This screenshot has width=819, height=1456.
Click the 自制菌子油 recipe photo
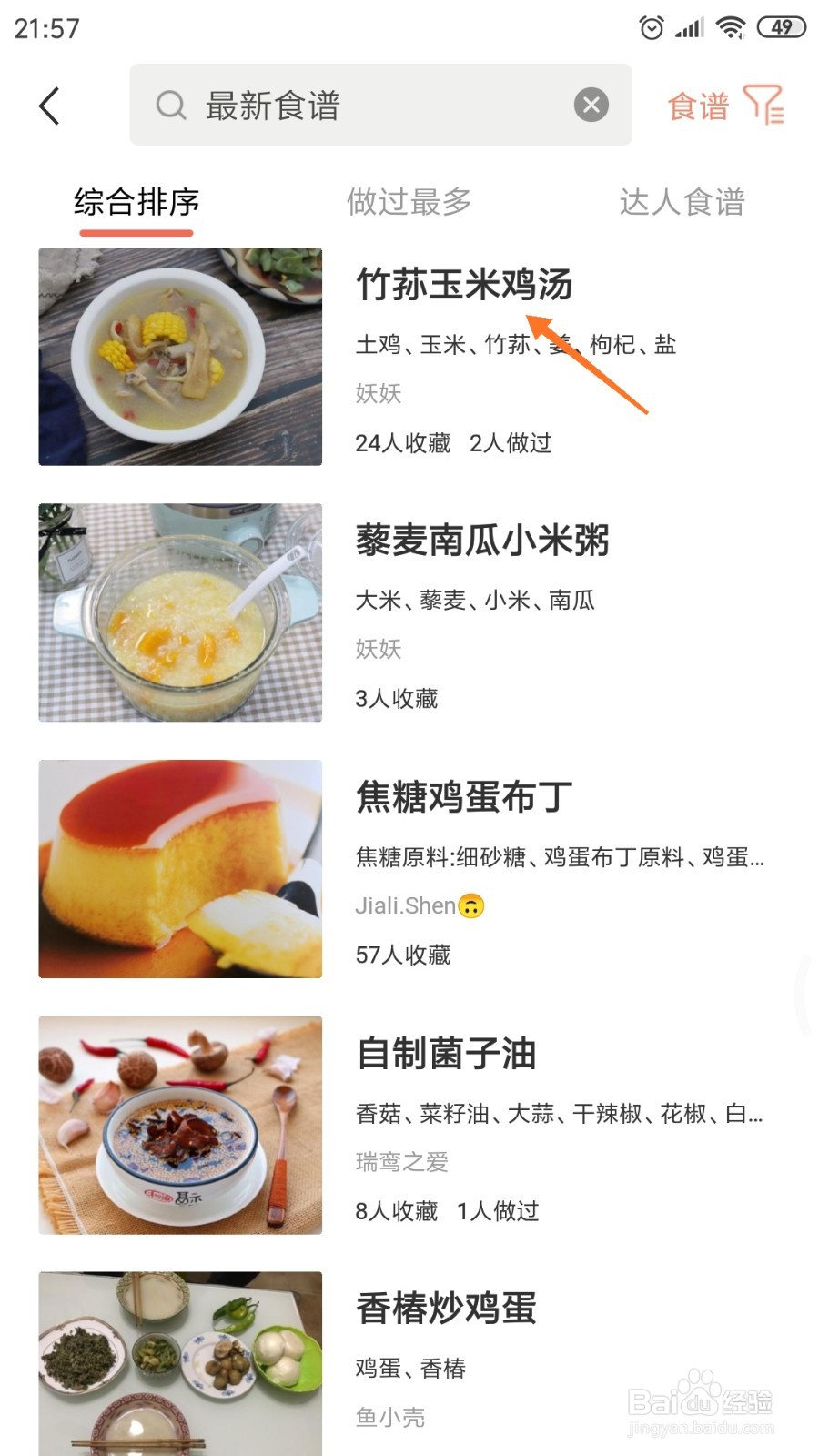179,1126
